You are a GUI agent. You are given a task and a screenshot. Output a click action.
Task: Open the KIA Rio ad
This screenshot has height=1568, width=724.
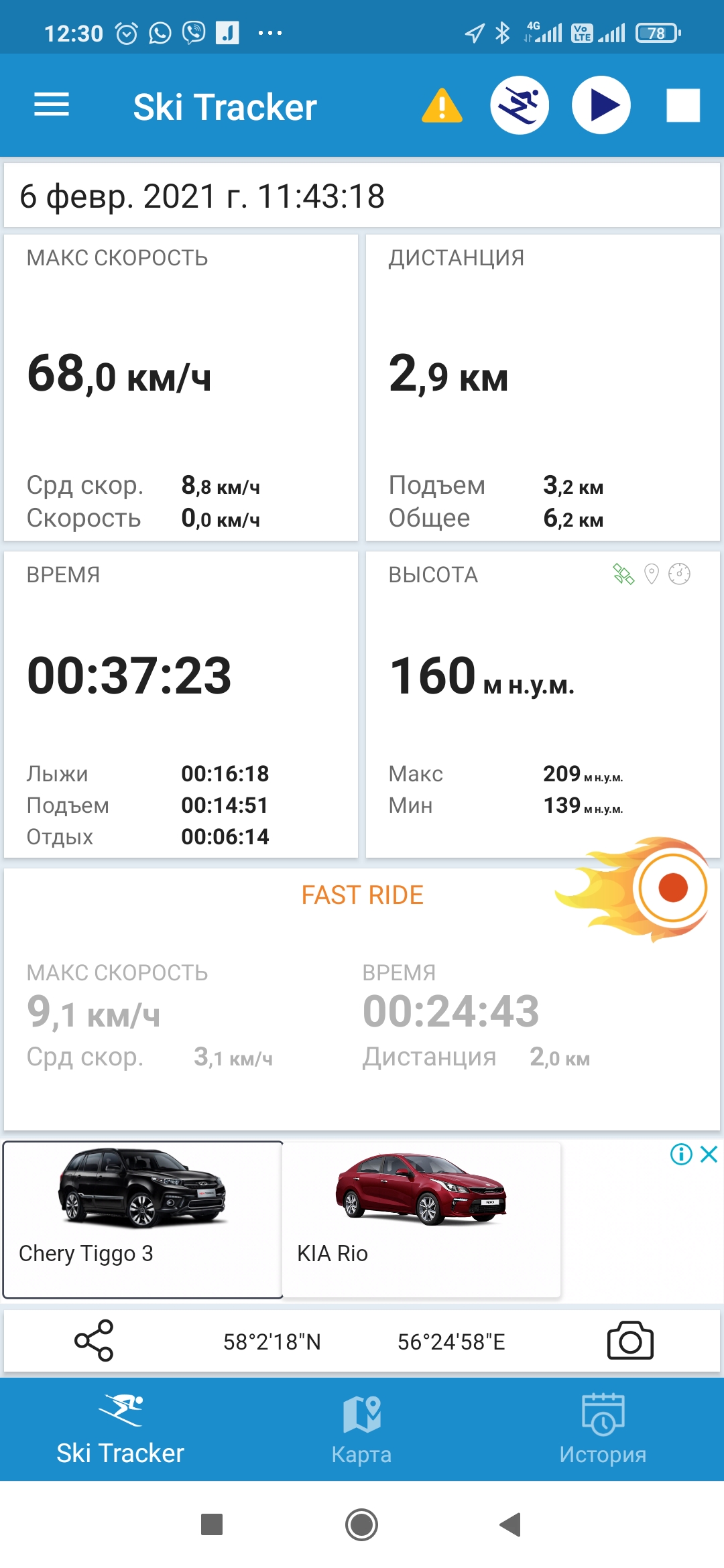pos(421,1220)
